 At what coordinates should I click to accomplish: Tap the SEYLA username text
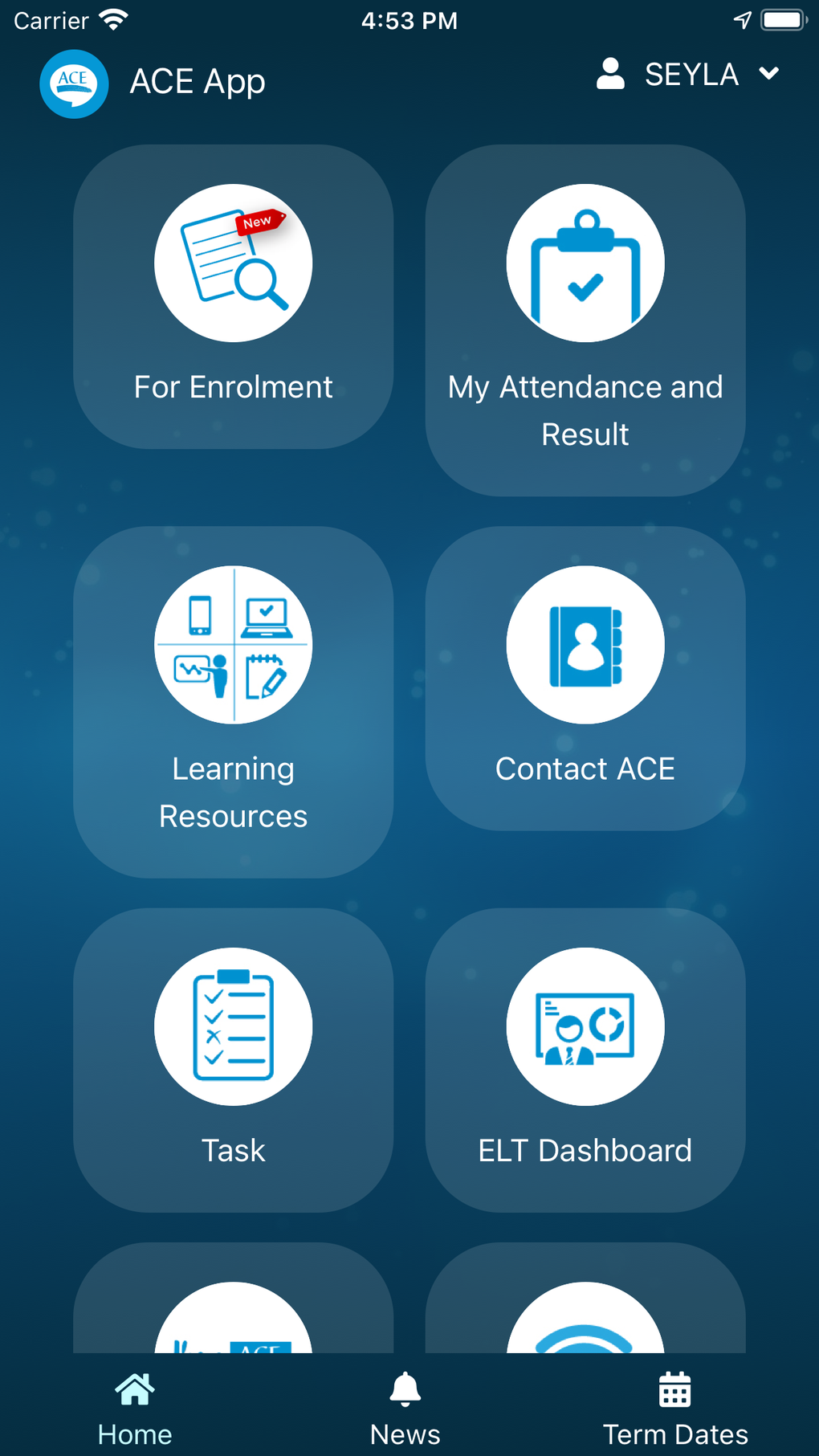691,74
